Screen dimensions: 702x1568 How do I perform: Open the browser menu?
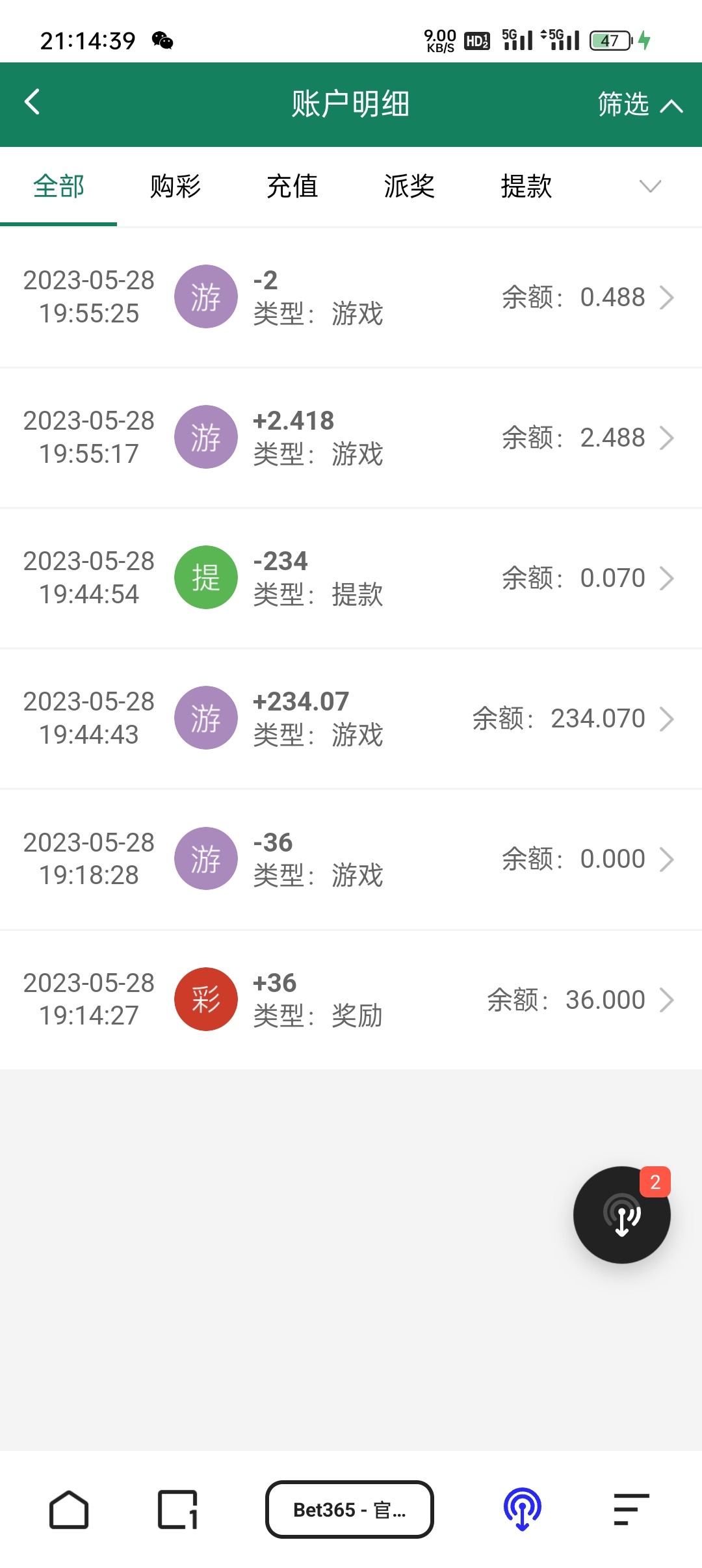pos(631,1509)
